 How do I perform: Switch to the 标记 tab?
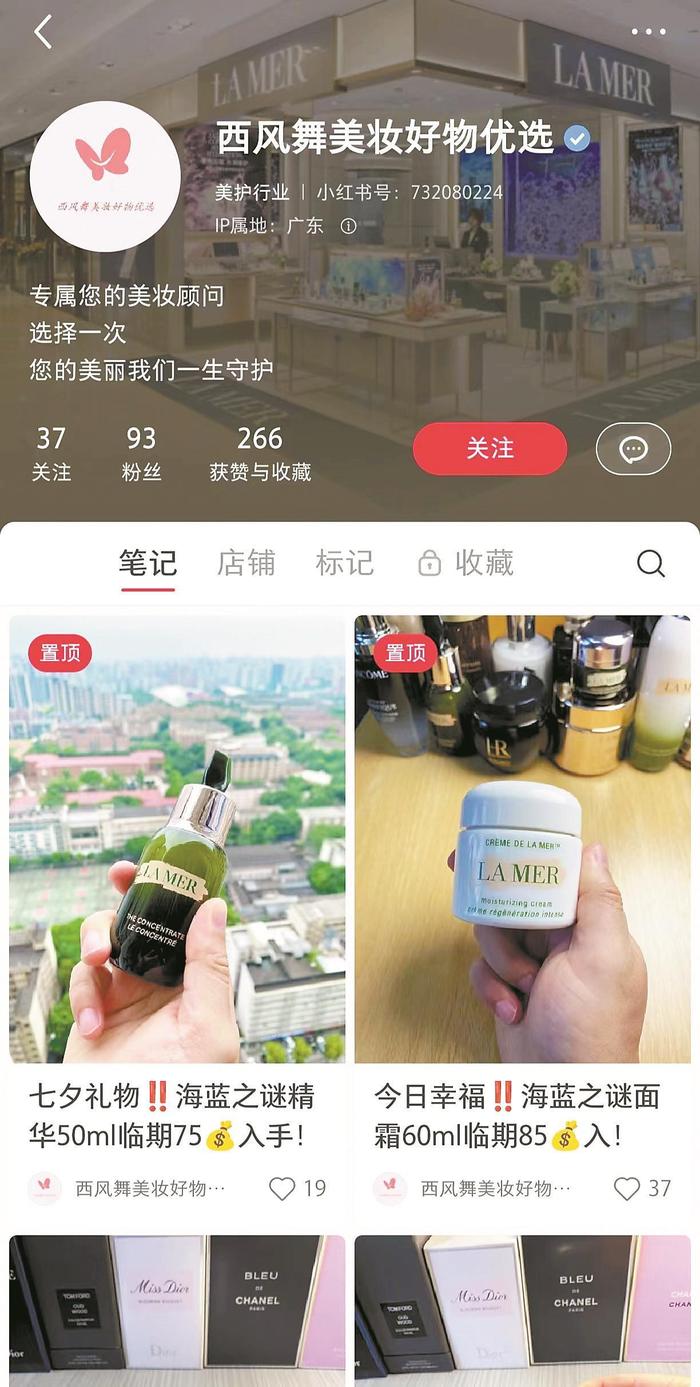tap(344, 563)
